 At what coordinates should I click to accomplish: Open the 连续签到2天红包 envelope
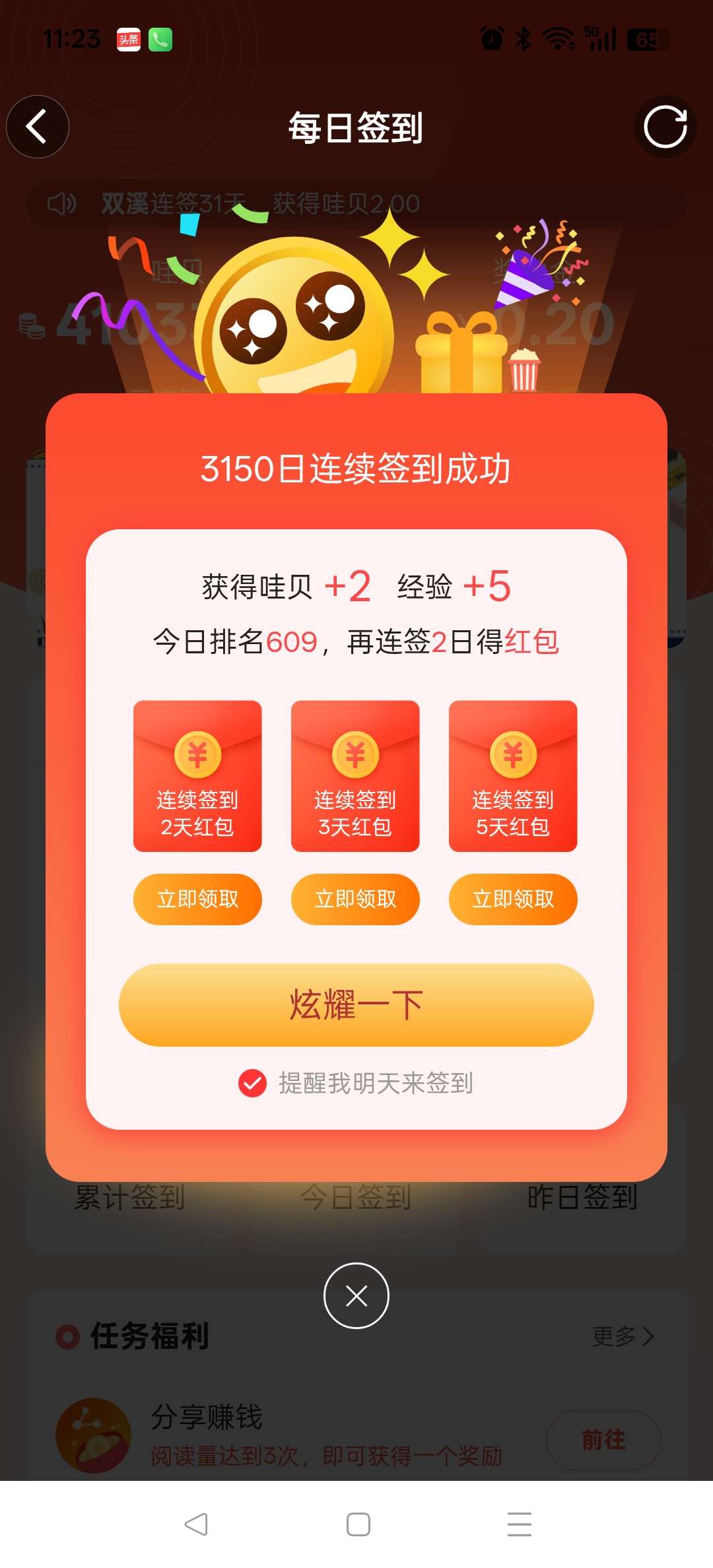(197, 775)
